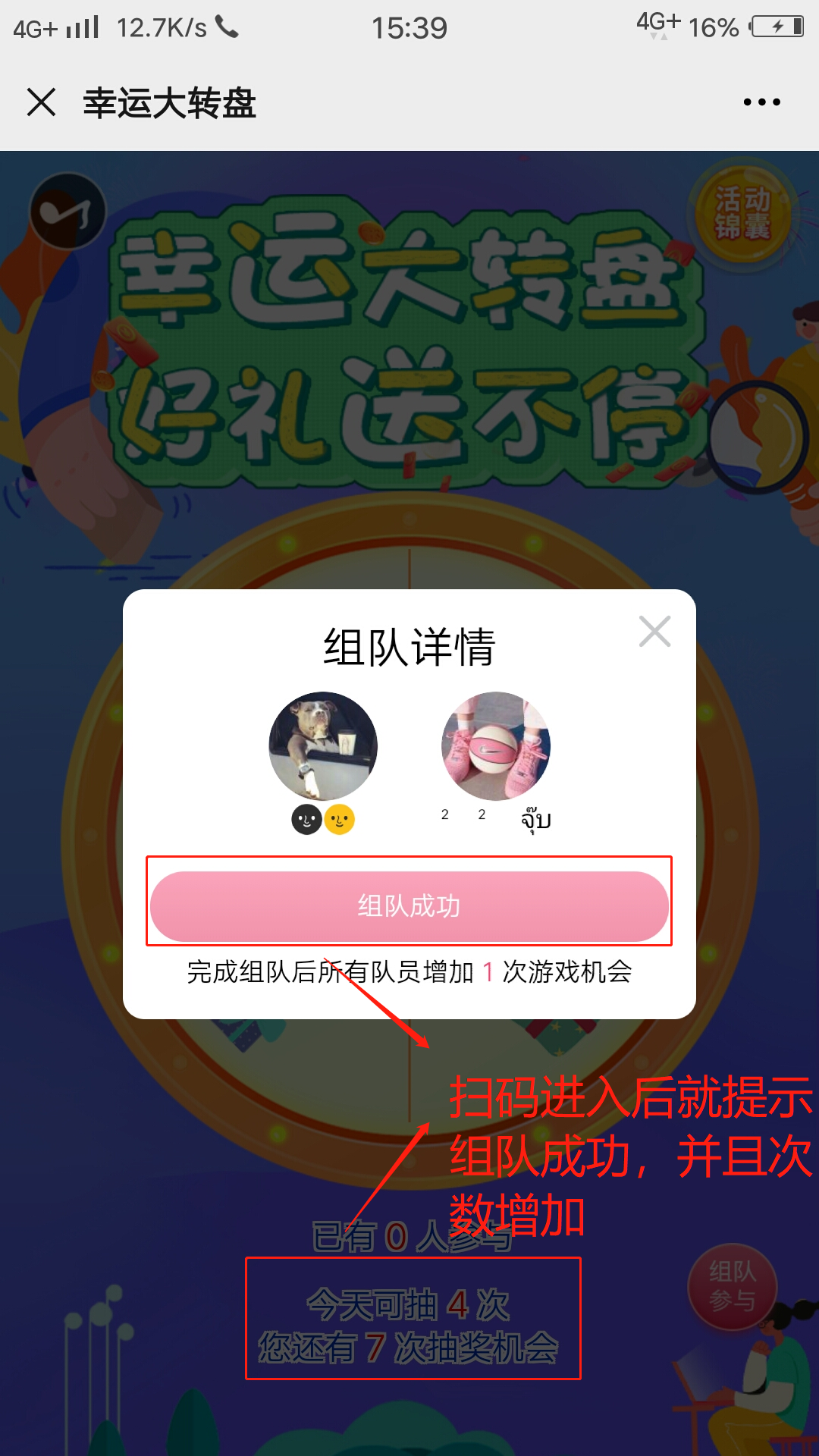Tap the 组队参与 button
Image resolution: width=819 pixels, height=1456 pixels.
[x=733, y=1286]
